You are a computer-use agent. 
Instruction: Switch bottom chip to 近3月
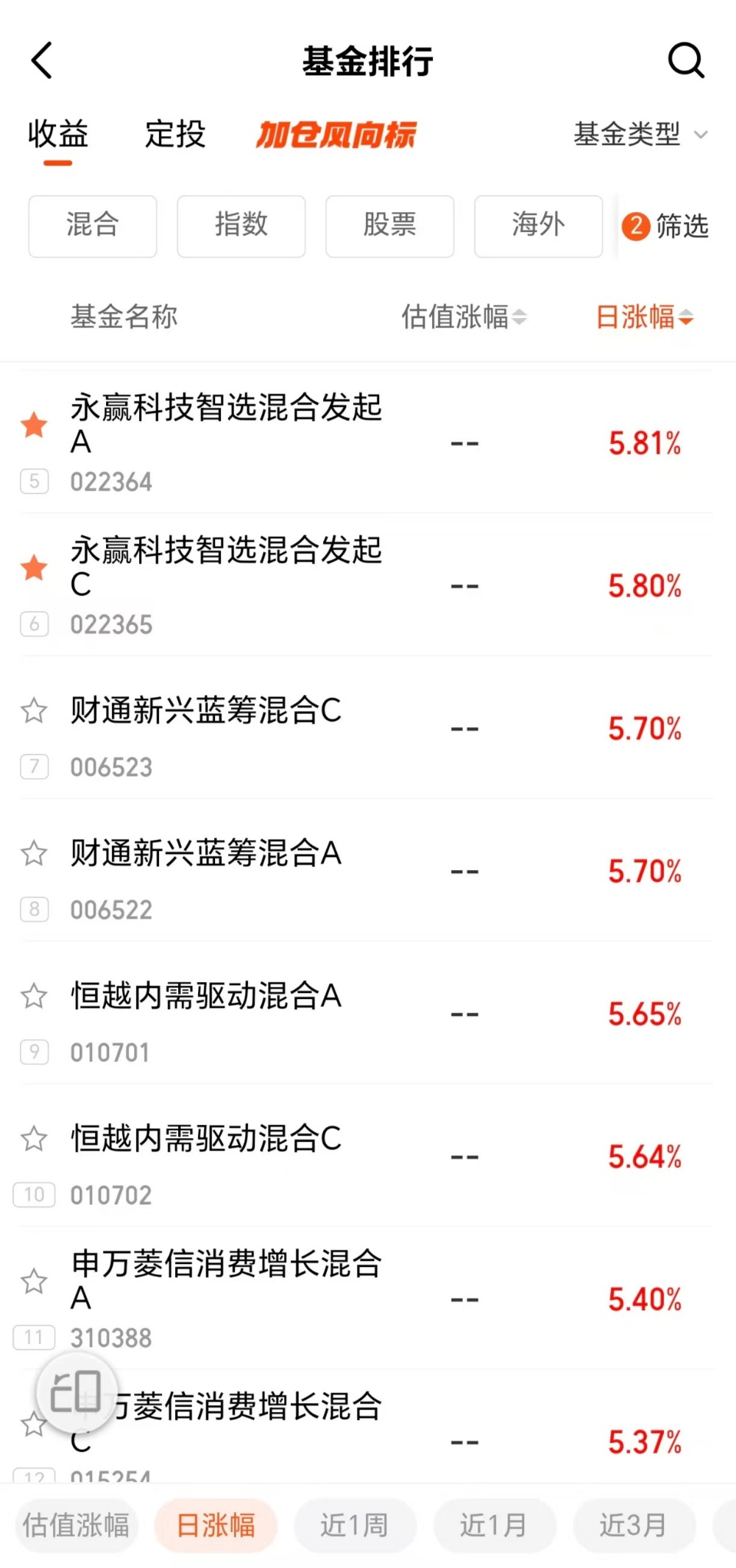click(x=634, y=1526)
